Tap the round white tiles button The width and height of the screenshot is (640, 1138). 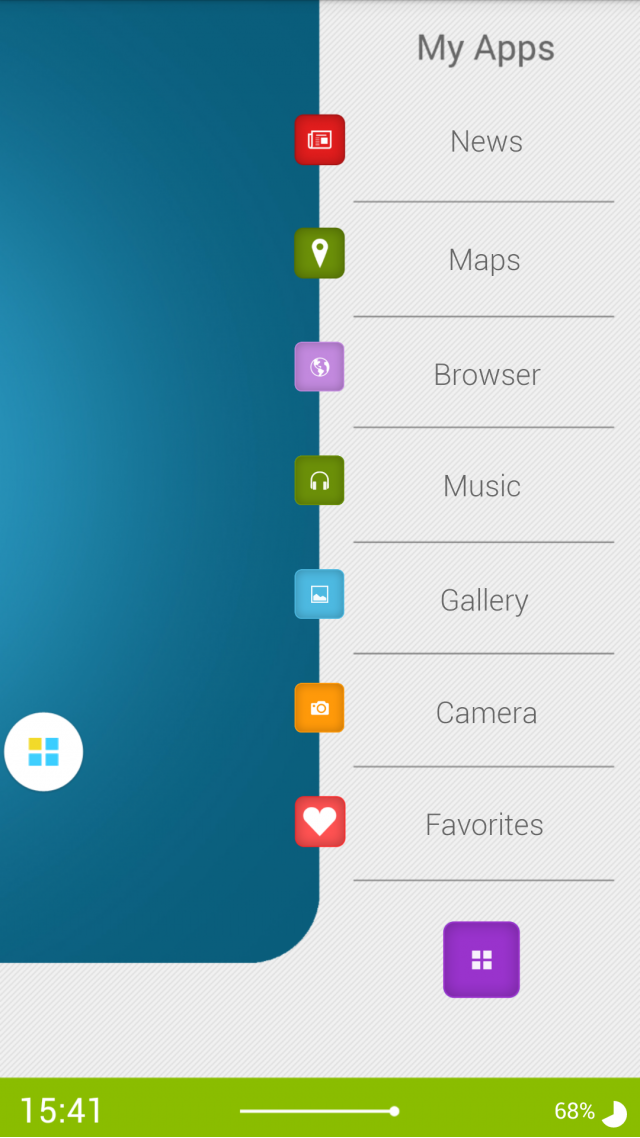43,752
